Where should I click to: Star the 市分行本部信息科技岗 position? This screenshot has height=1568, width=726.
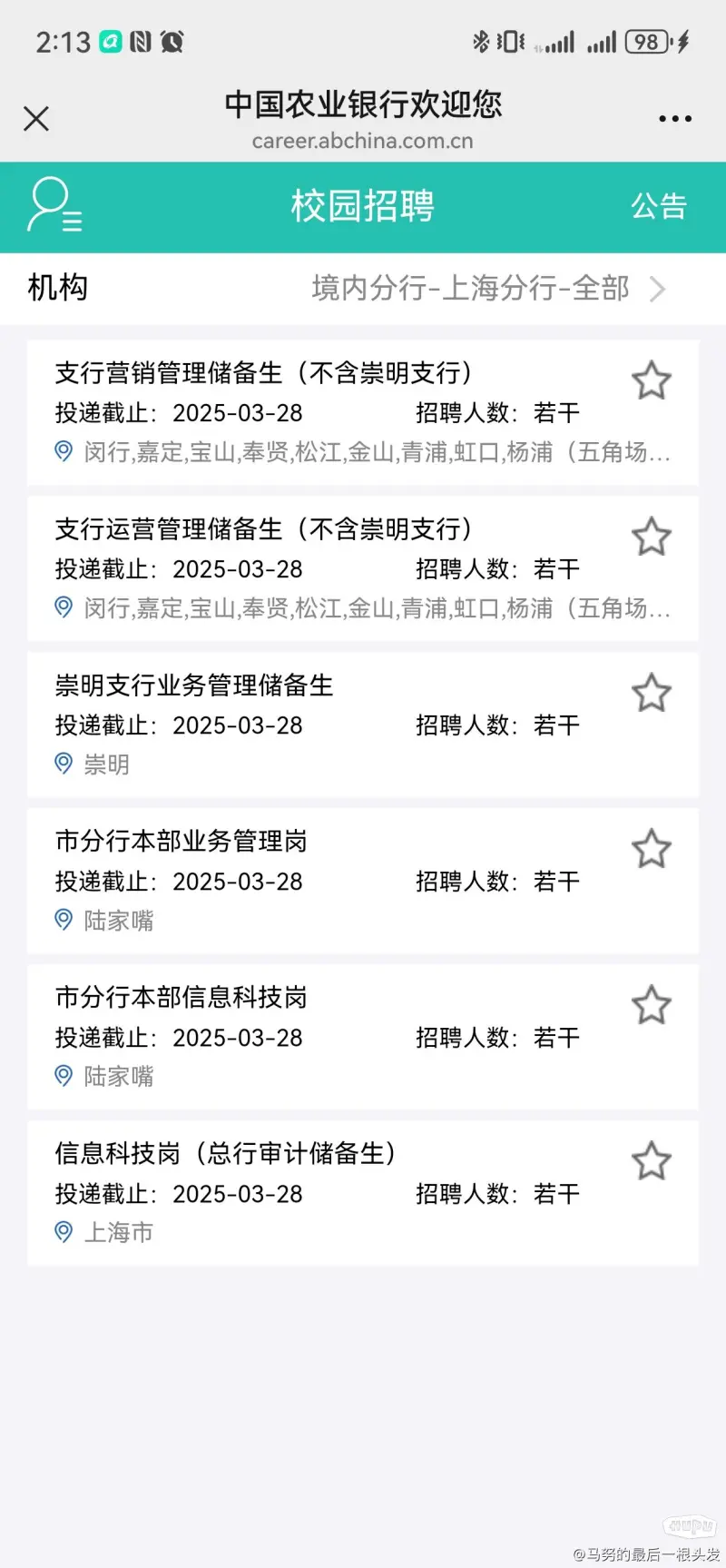click(652, 1005)
